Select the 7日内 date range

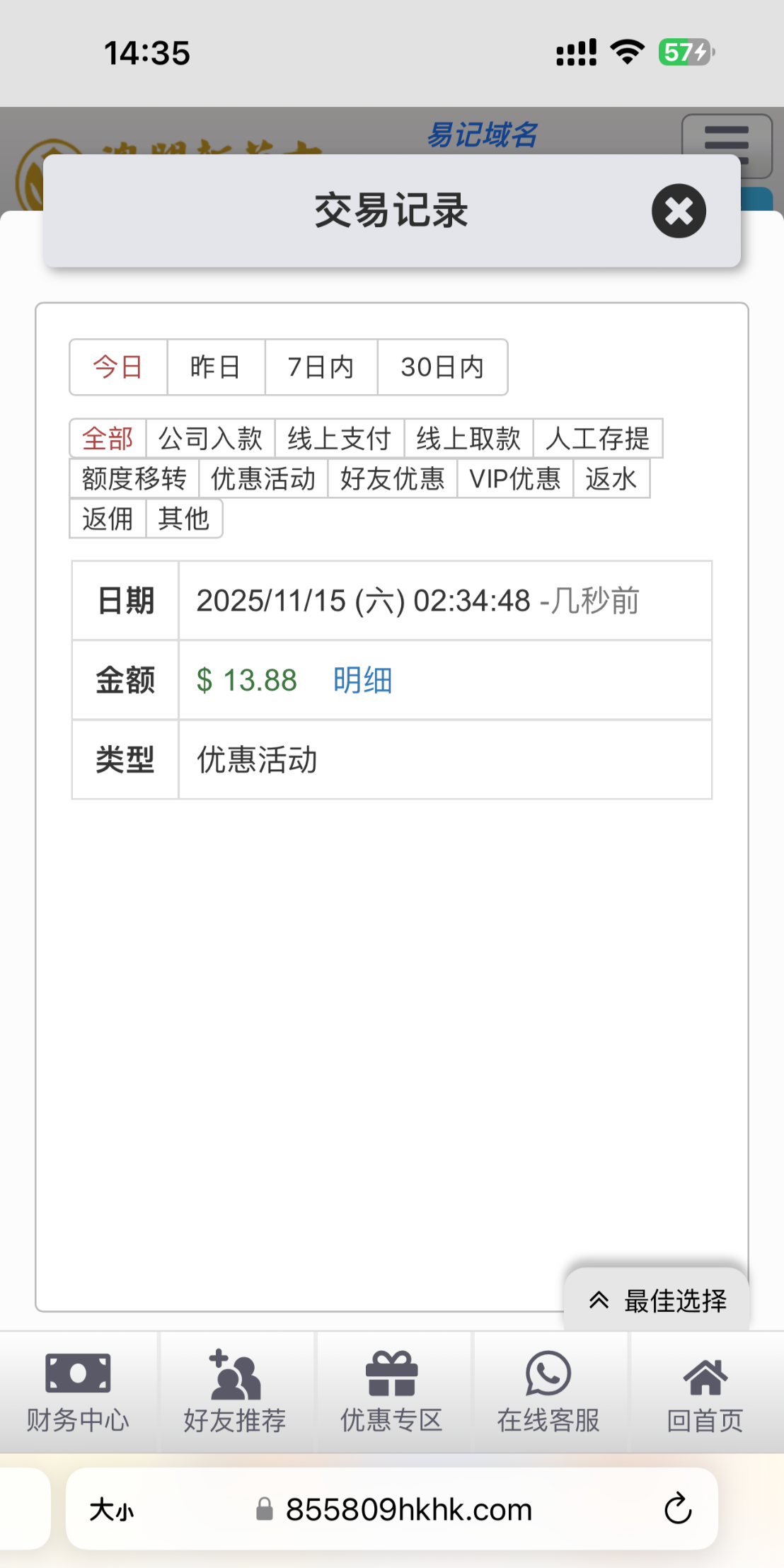tap(321, 367)
